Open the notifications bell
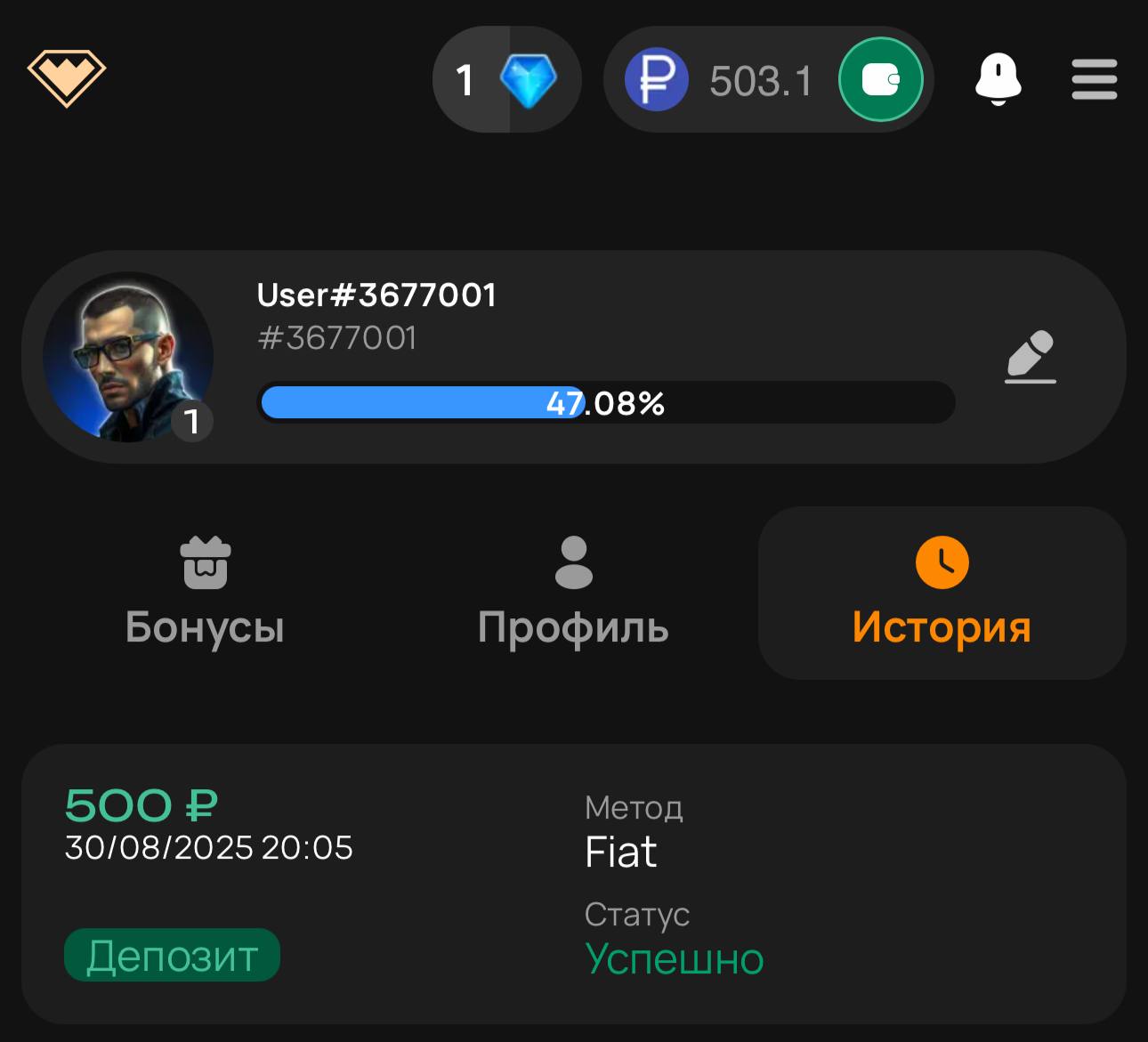The width and height of the screenshot is (1148, 1042). 998,79
